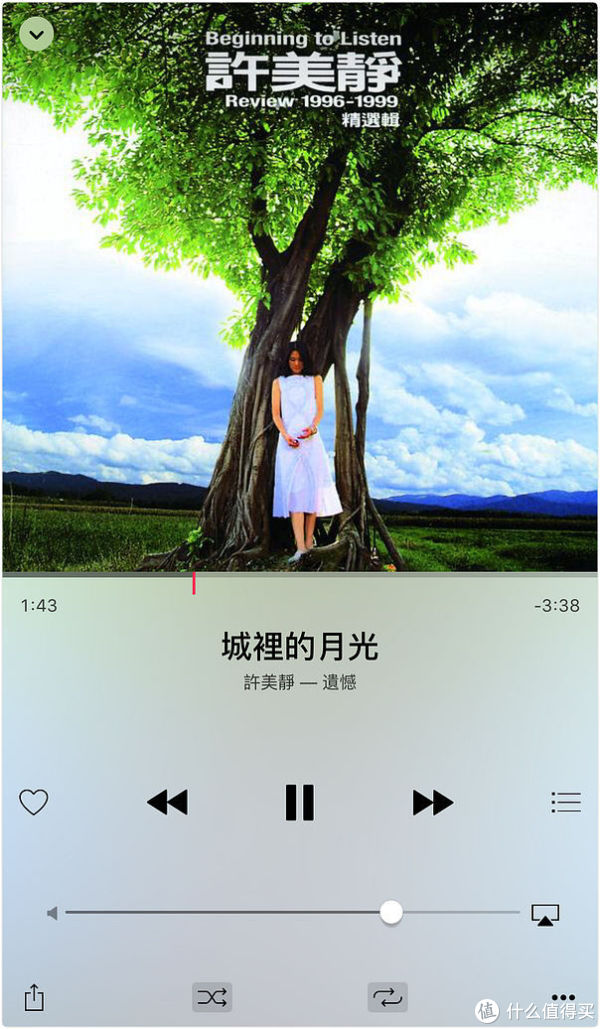This screenshot has width=600, height=1029.
Task: Open the Up Next queue list
Action: tap(566, 802)
